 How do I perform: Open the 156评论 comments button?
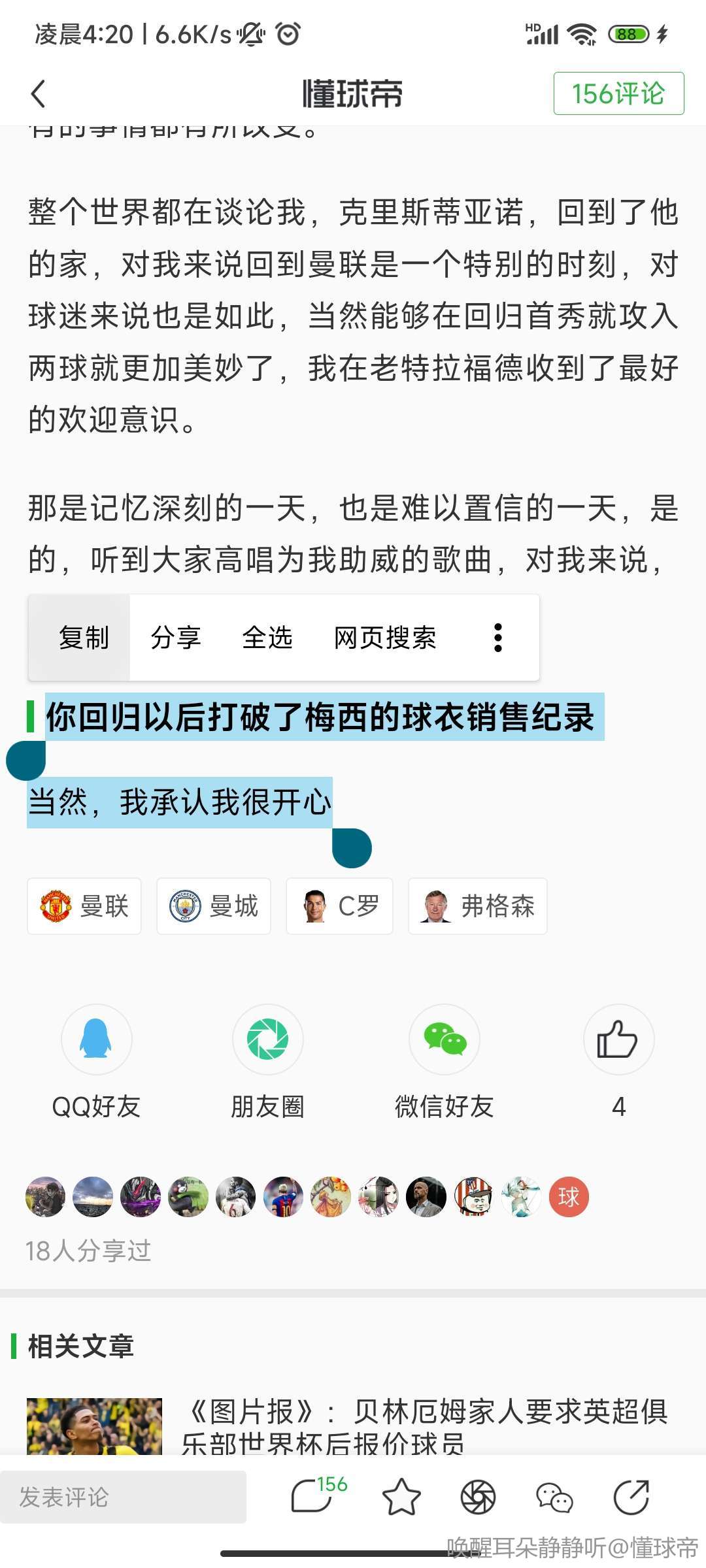[x=618, y=93]
